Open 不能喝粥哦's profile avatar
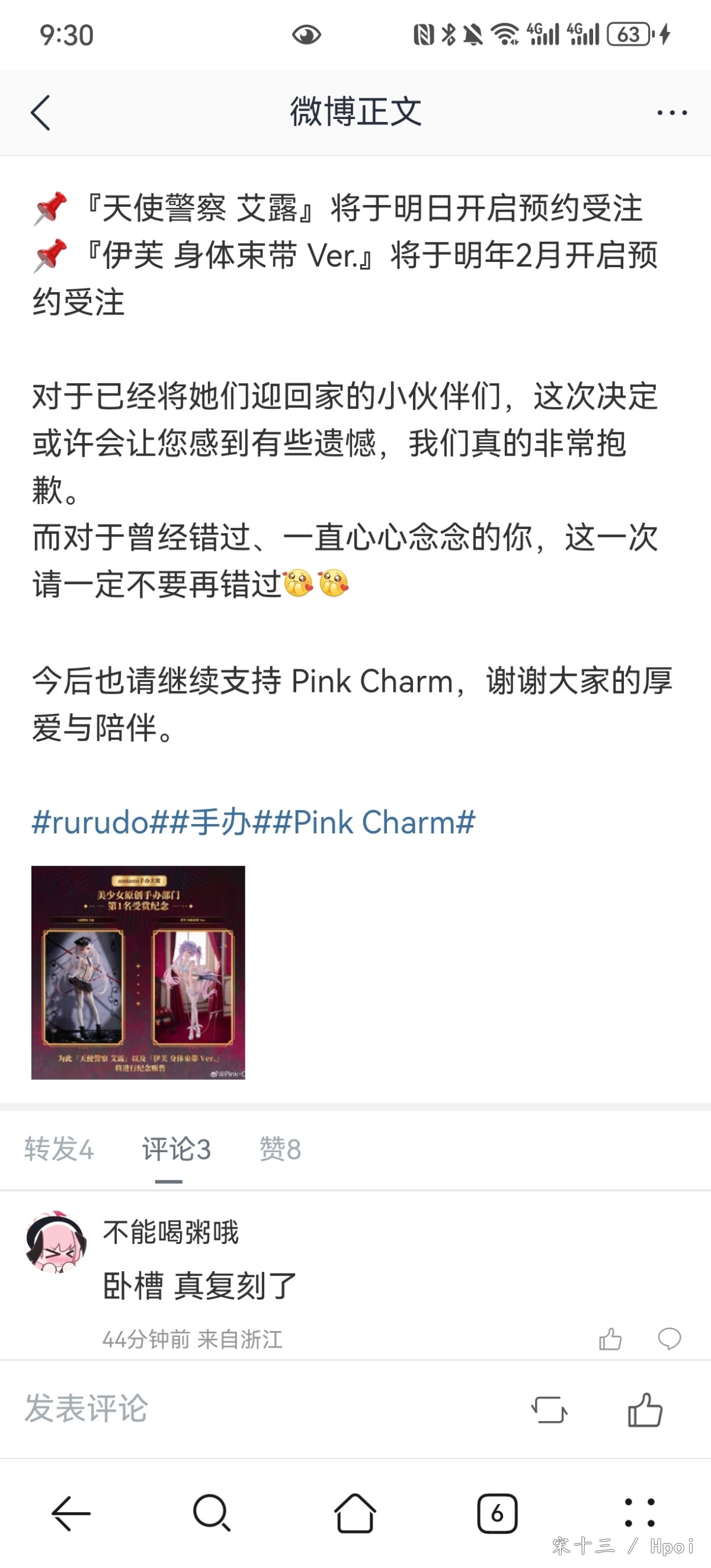Viewport: 711px width, 1568px height. [56, 1242]
